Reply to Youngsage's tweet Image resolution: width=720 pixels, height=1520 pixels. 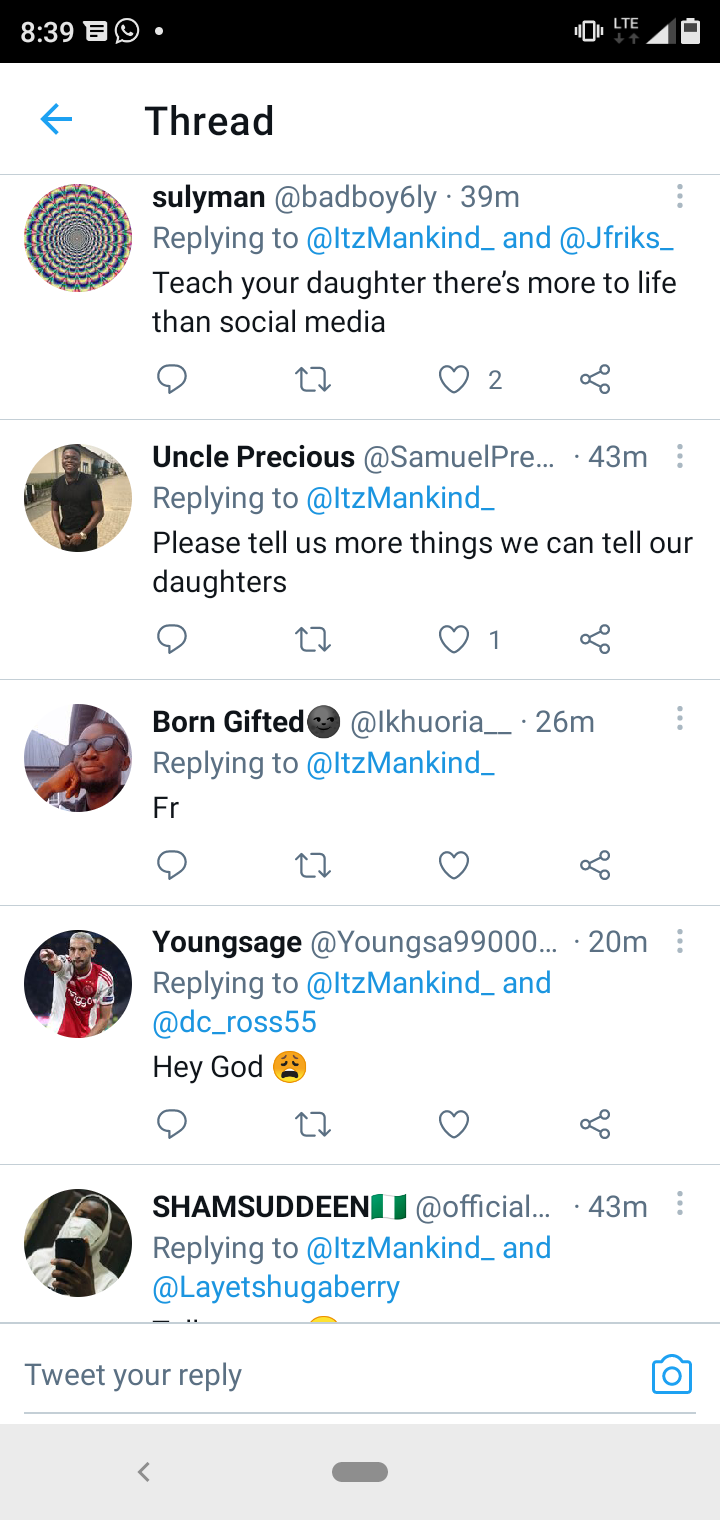(172, 1124)
